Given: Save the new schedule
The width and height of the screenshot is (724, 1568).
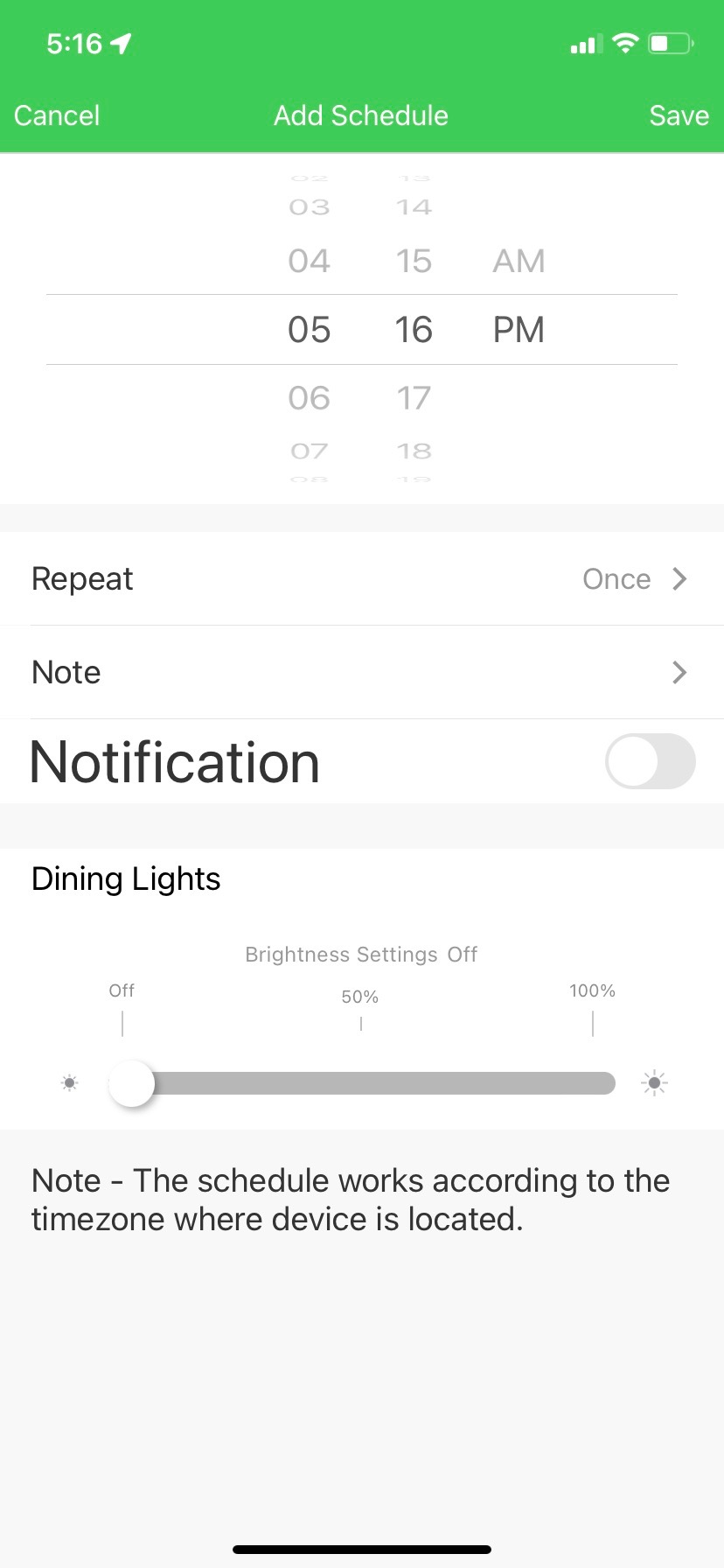Looking at the screenshot, I should (x=679, y=115).
